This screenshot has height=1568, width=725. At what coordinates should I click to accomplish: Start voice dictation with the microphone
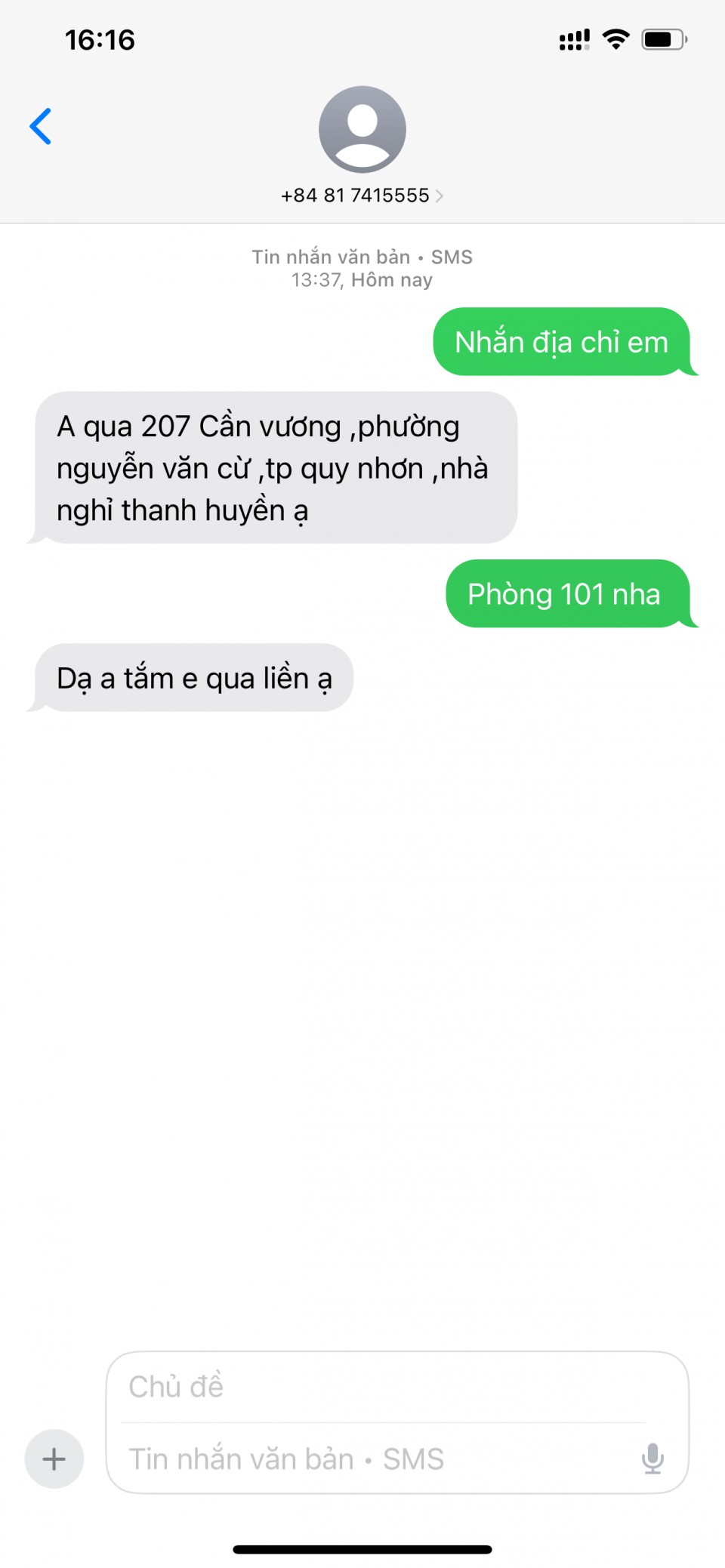652,1459
